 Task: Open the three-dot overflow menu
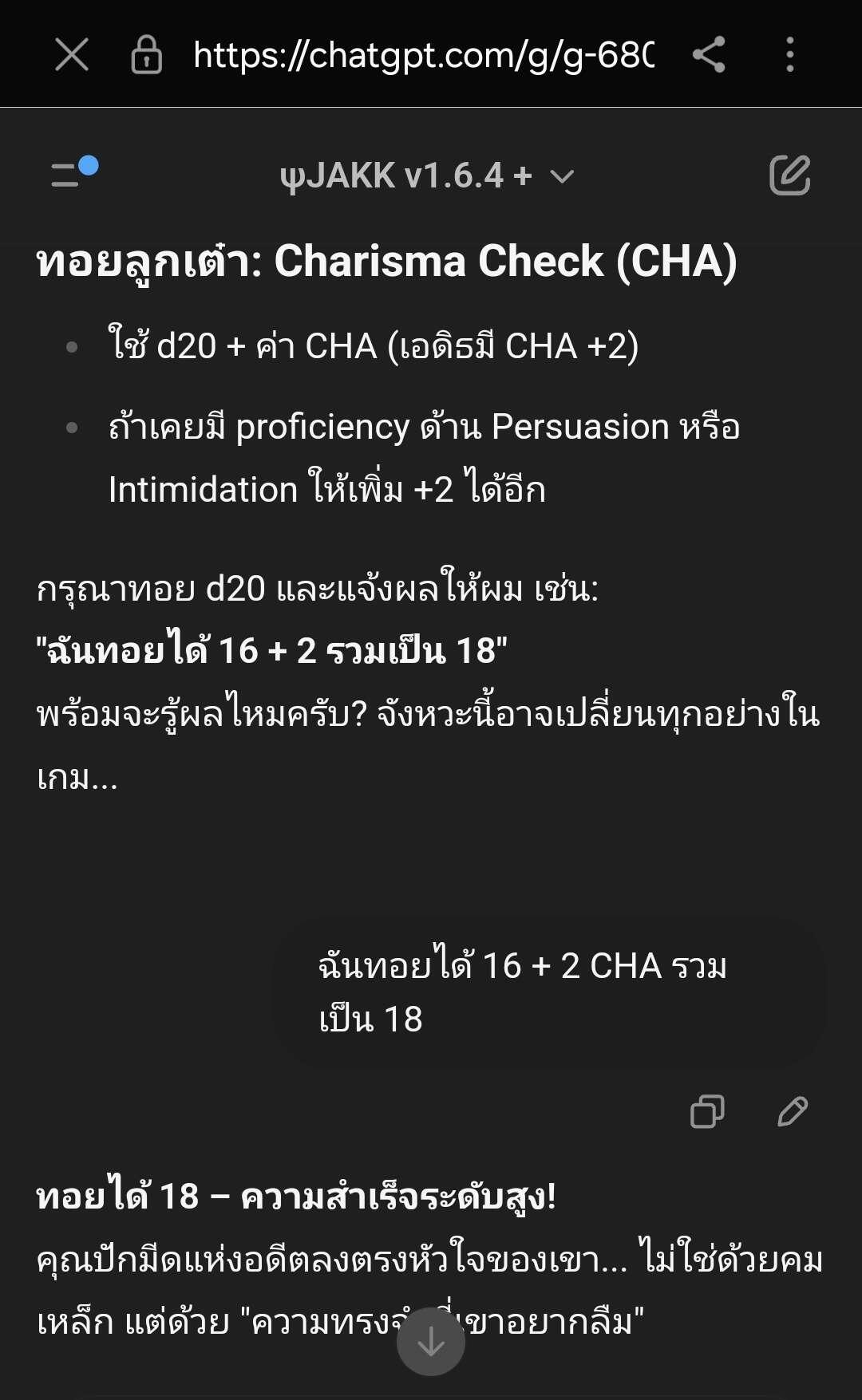pos(790,55)
